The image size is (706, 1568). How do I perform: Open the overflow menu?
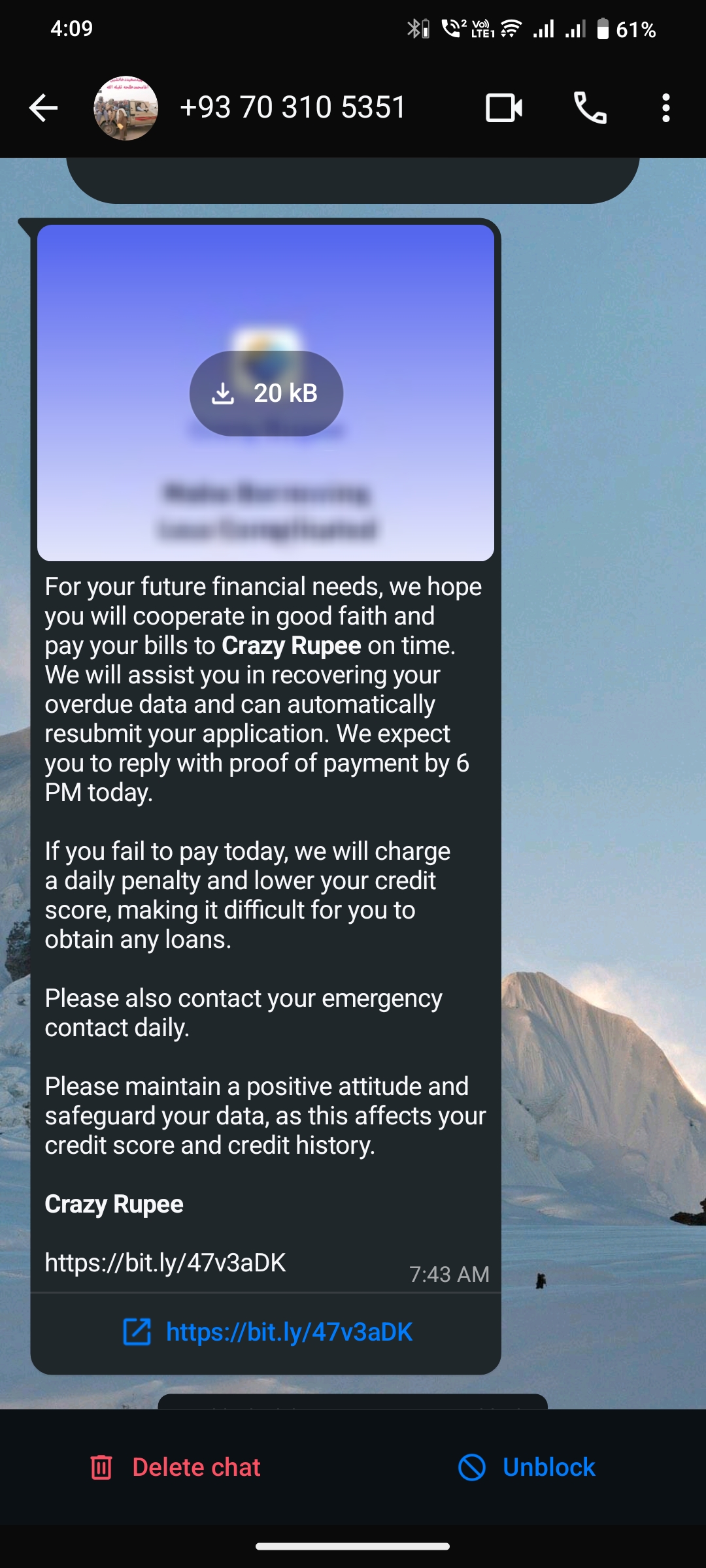pos(665,108)
